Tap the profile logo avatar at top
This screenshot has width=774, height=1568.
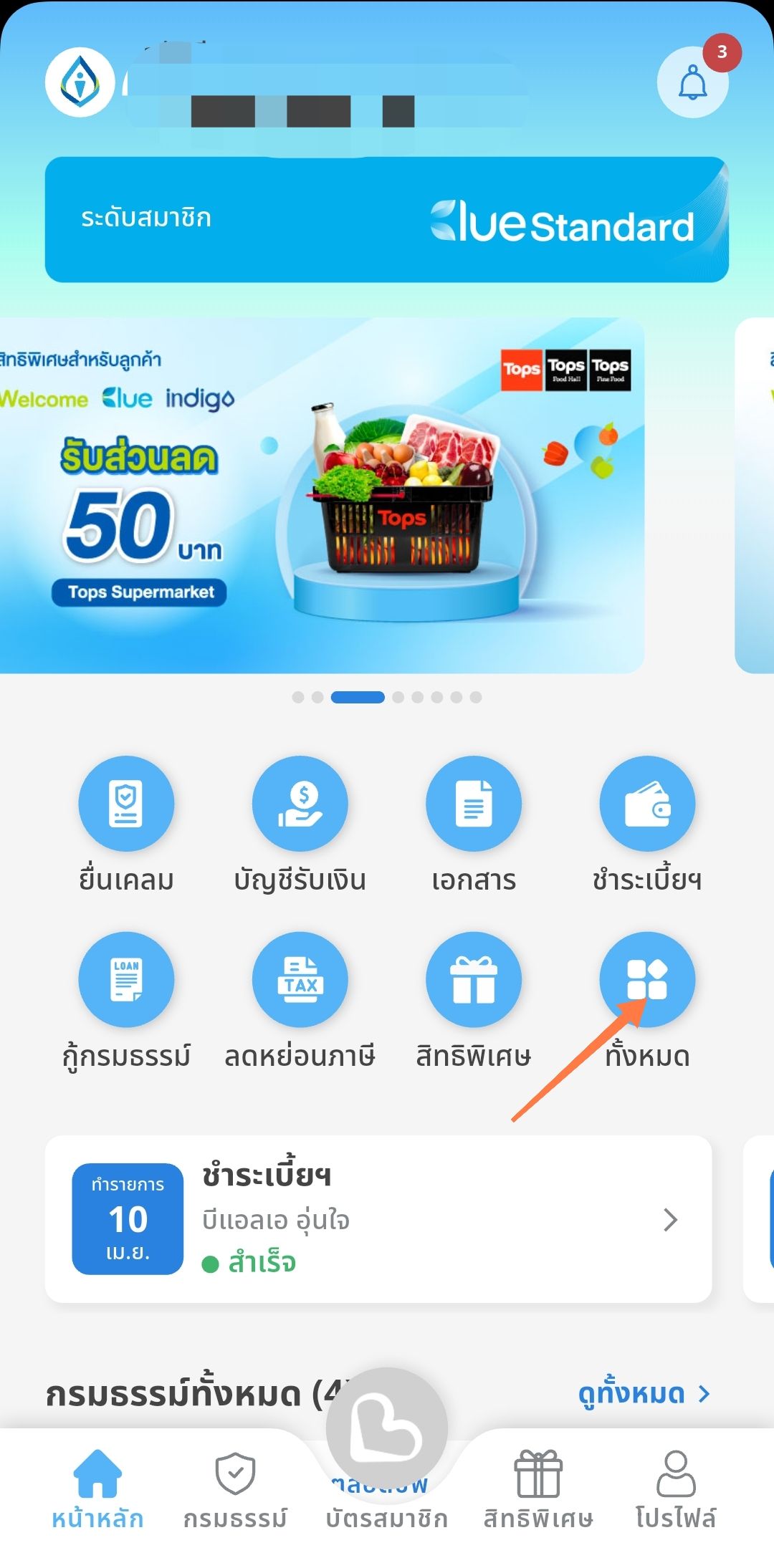pyautogui.click(x=80, y=82)
